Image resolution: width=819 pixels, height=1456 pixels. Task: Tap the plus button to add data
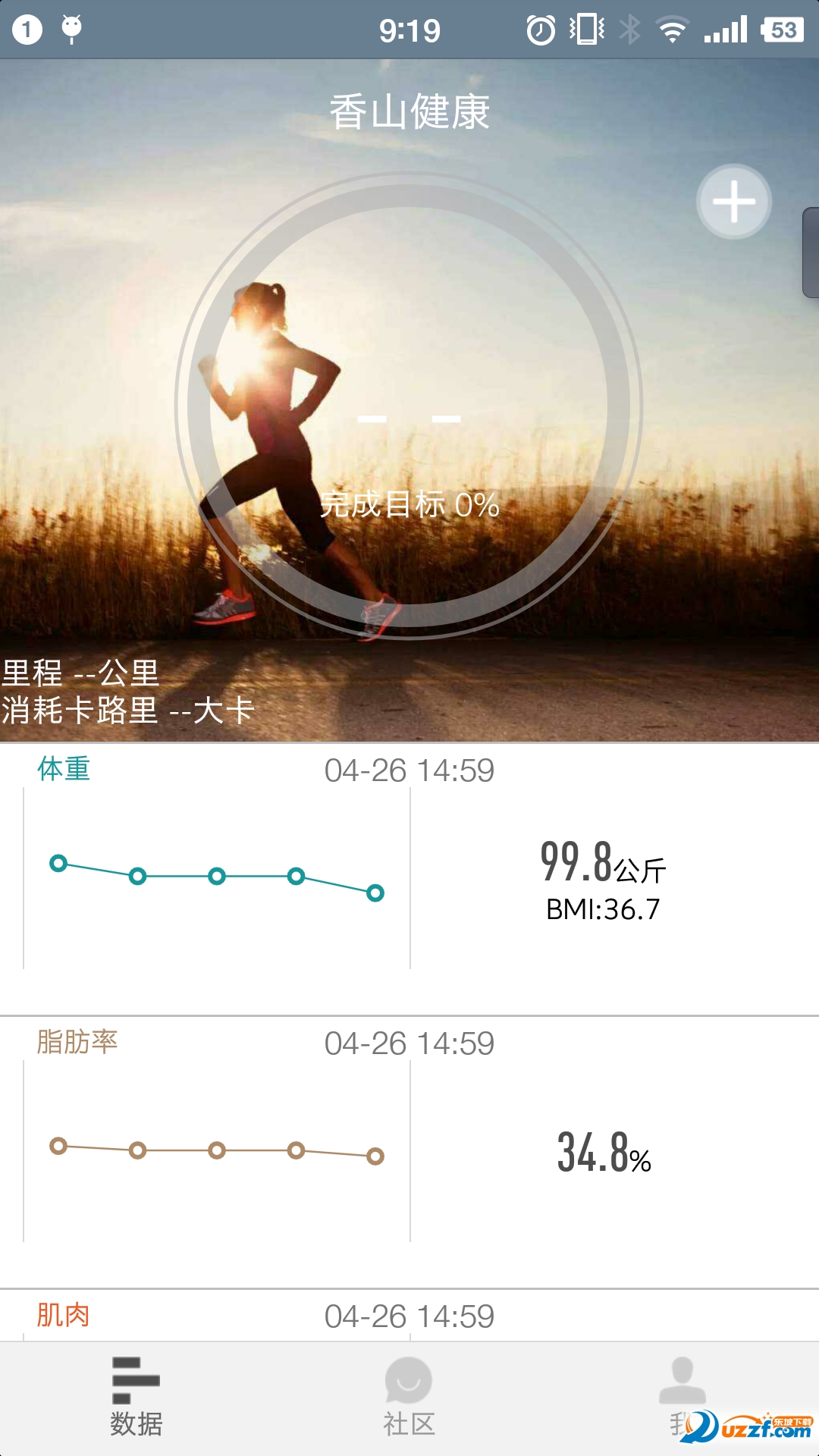(x=733, y=202)
